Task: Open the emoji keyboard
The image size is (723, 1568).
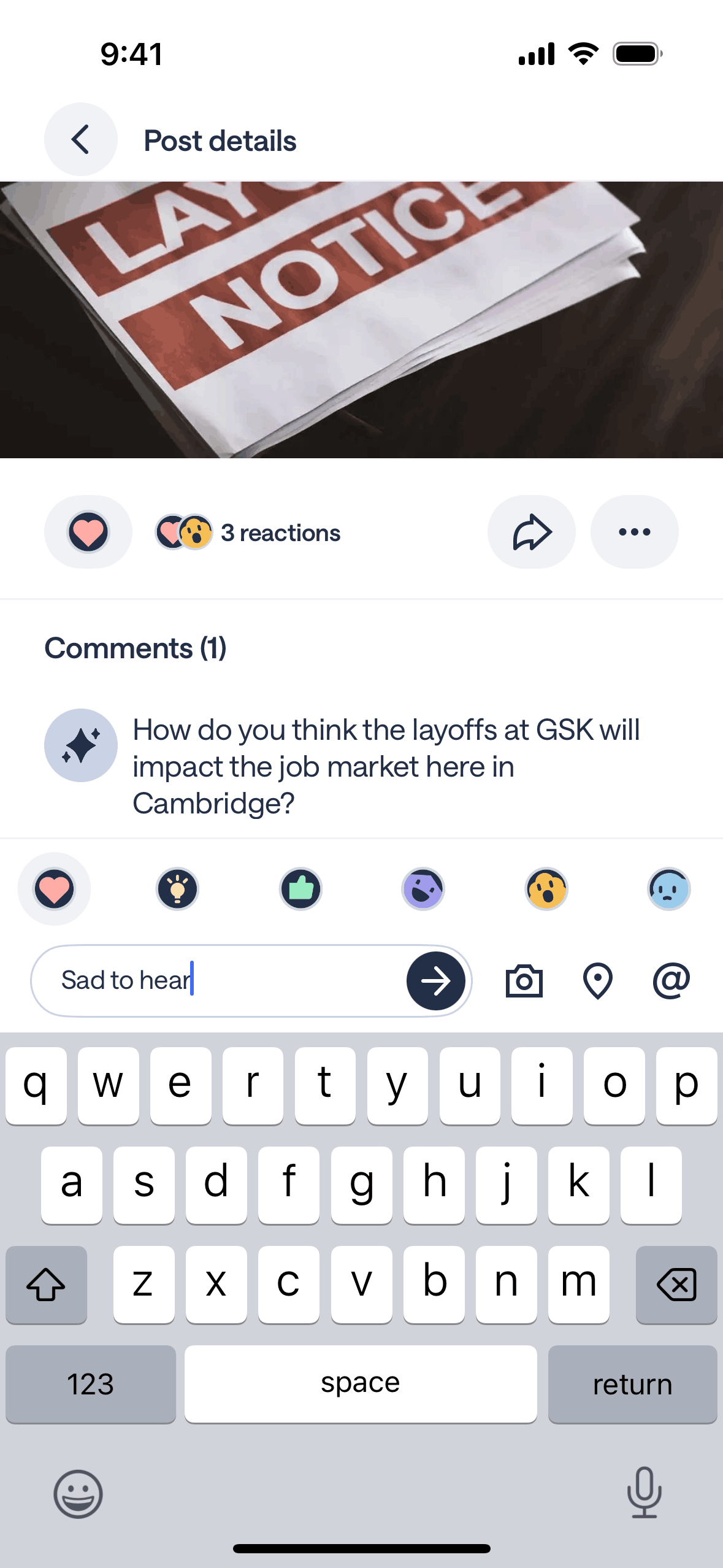Action: [x=78, y=1493]
